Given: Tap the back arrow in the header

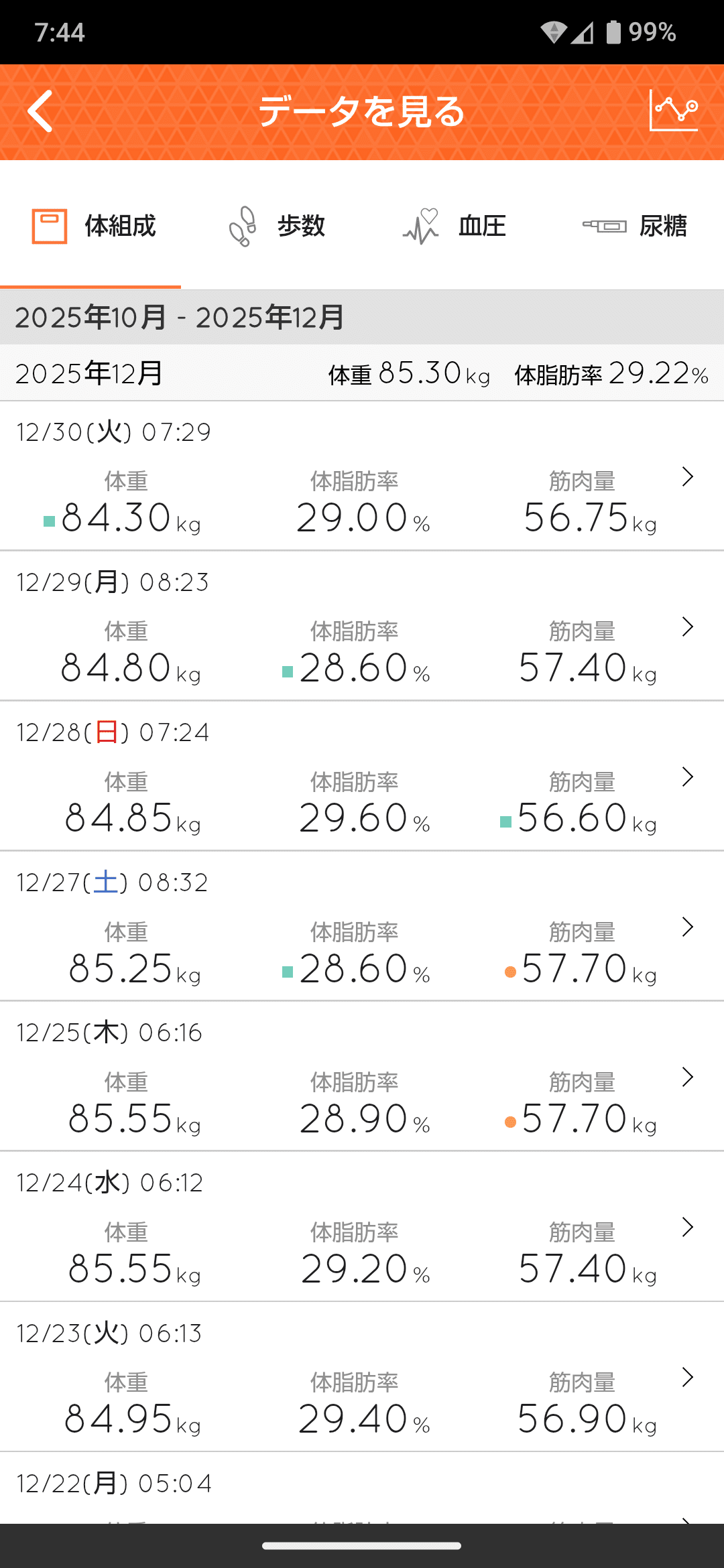Looking at the screenshot, I should tap(40, 111).
